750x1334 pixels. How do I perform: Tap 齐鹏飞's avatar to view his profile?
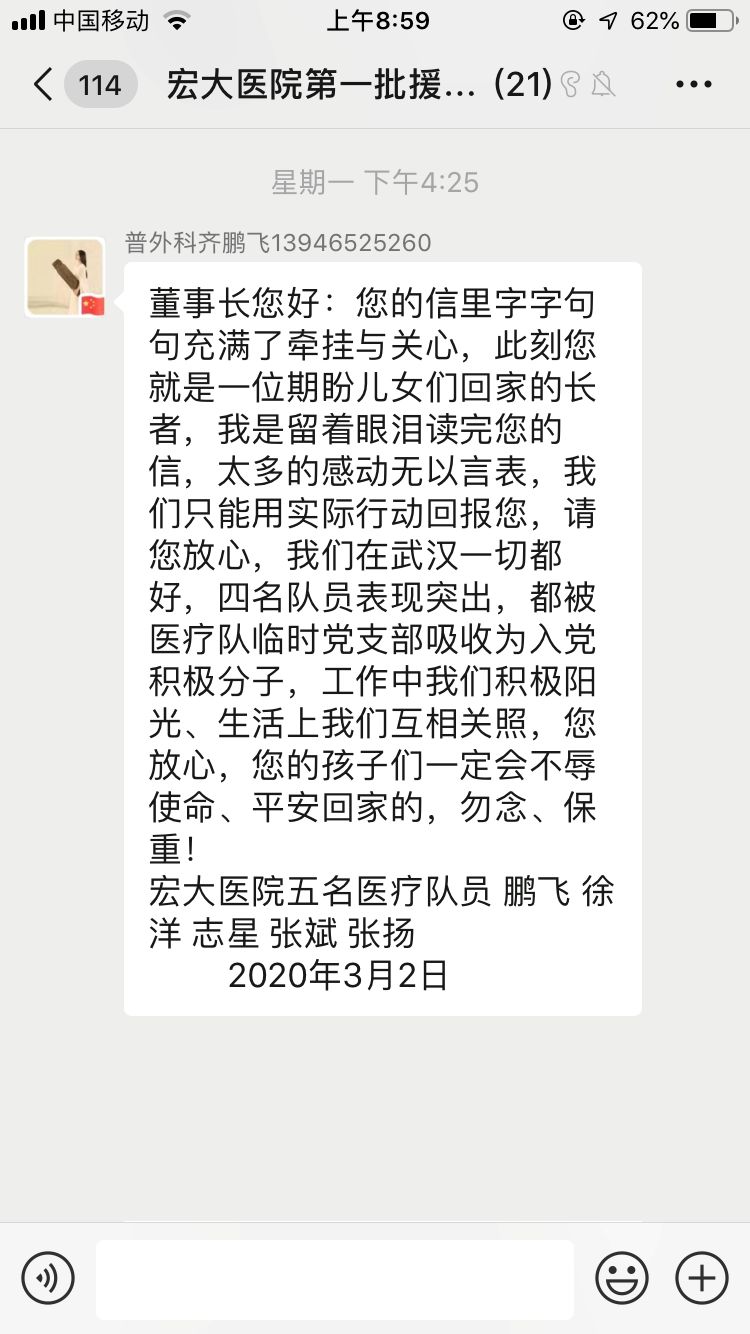[64, 277]
